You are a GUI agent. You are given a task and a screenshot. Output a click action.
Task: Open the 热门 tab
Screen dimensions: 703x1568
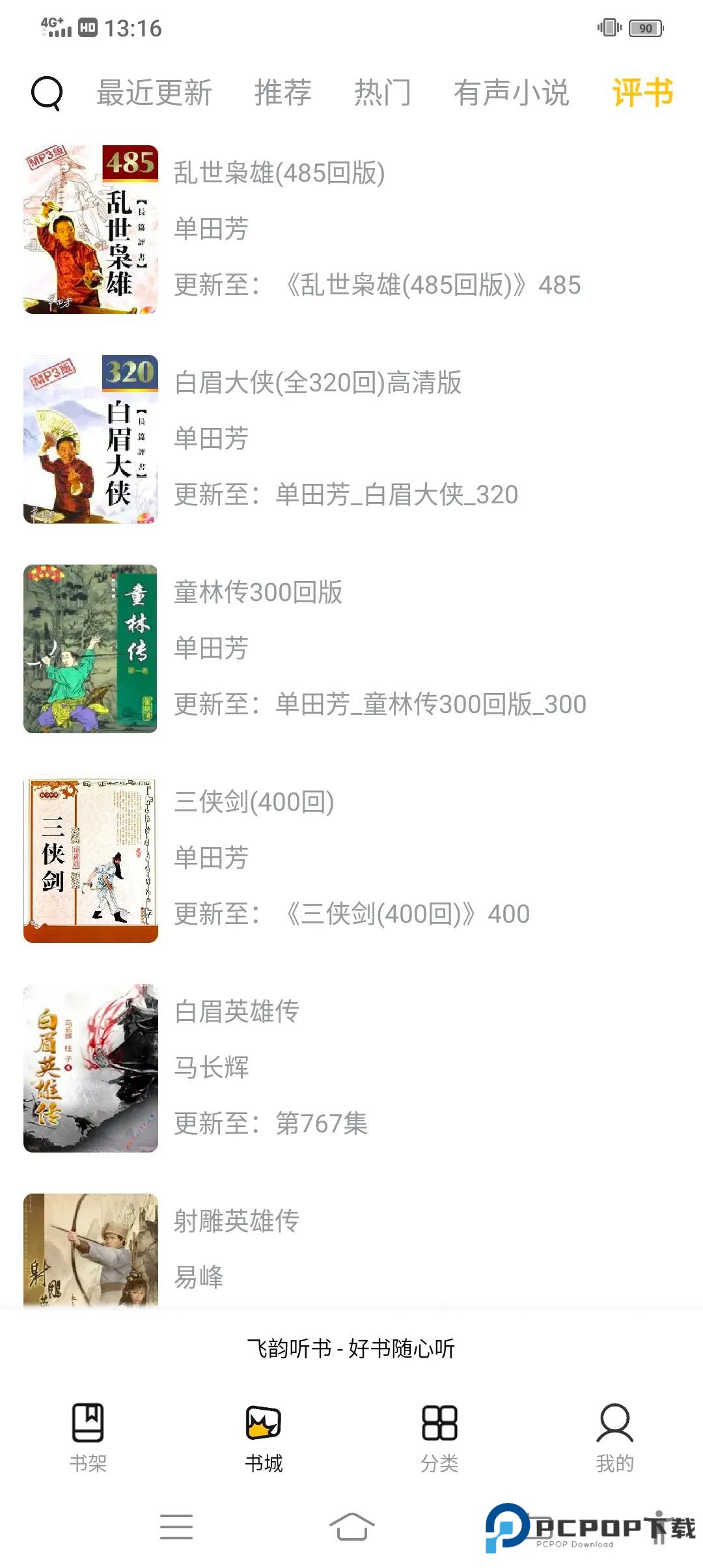click(383, 93)
